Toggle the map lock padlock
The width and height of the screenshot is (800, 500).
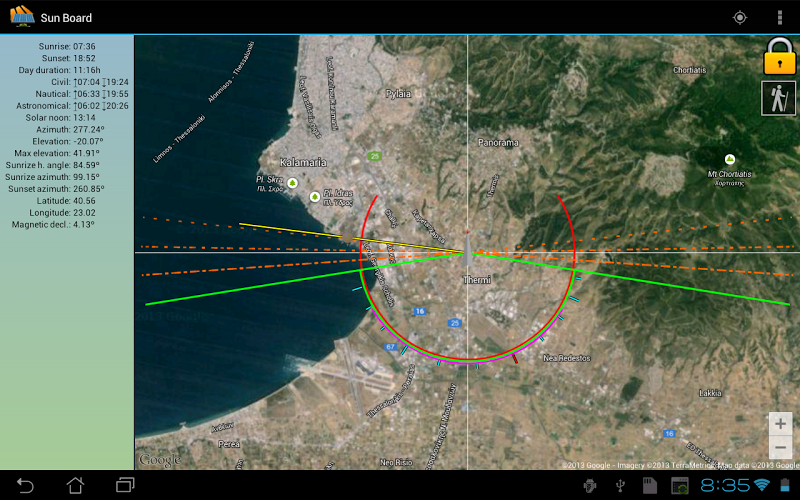pos(779,57)
